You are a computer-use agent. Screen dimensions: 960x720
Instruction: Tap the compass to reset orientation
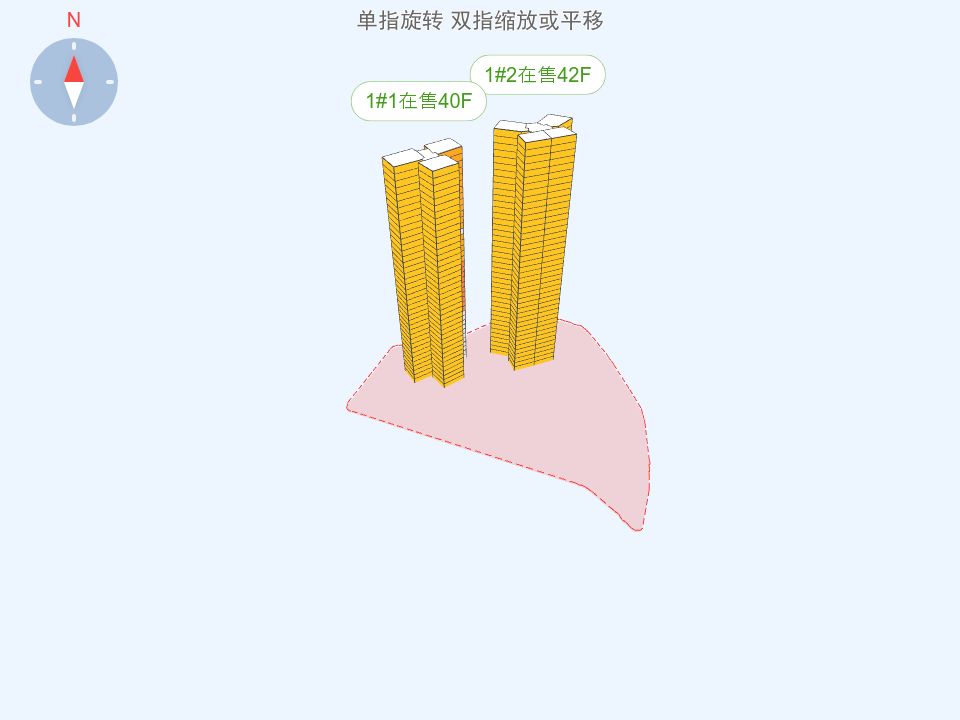pyautogui.click(x=74, y=82)
